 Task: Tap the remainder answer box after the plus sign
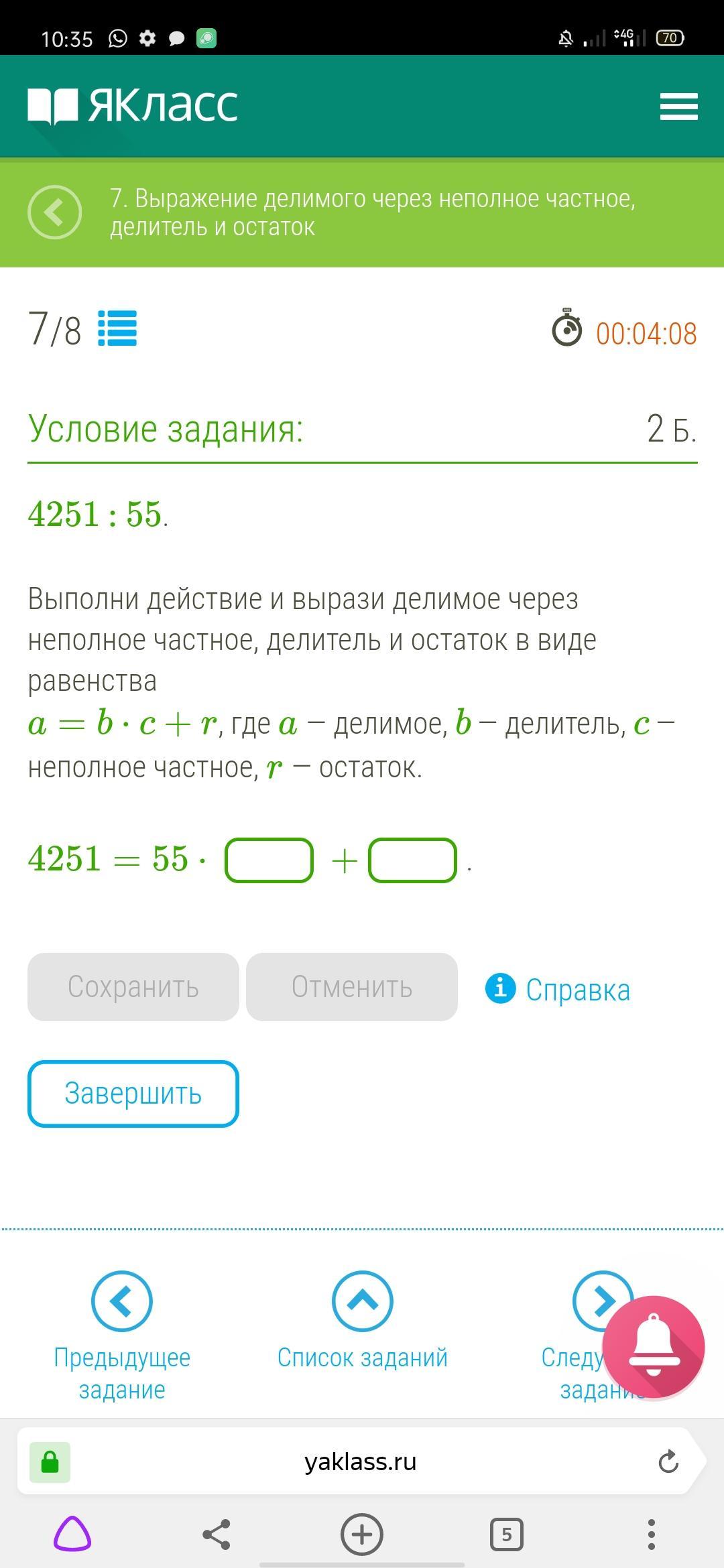point(412,860)
